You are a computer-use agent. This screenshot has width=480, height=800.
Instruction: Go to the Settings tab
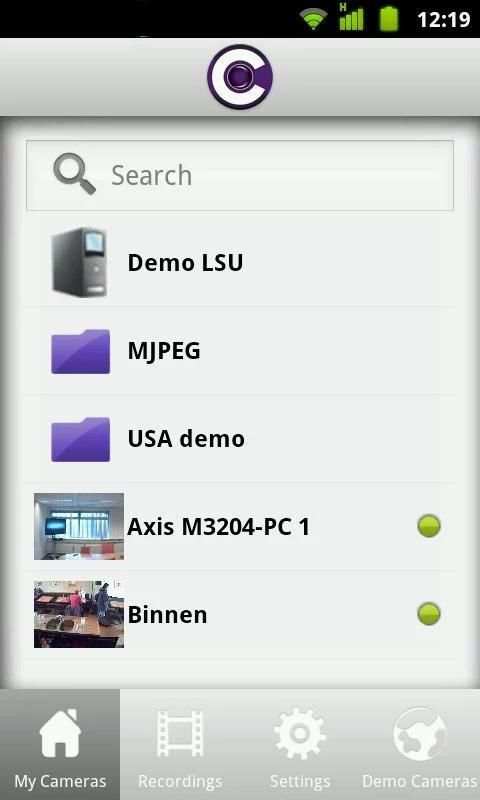click(300, 745)
